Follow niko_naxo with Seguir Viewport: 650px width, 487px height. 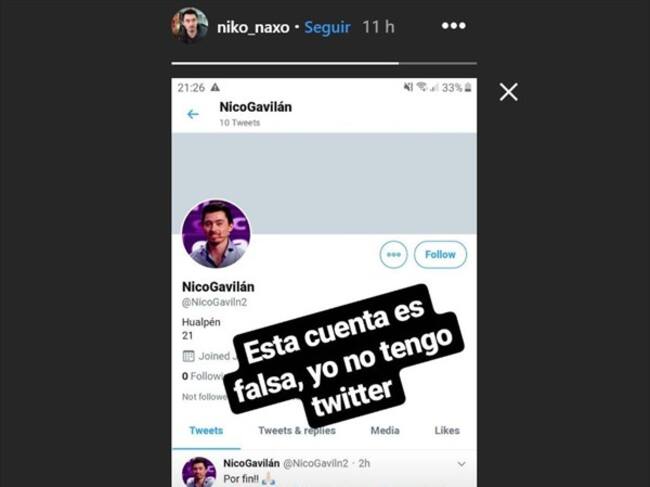pyautogui.click(x=327, y=27)
